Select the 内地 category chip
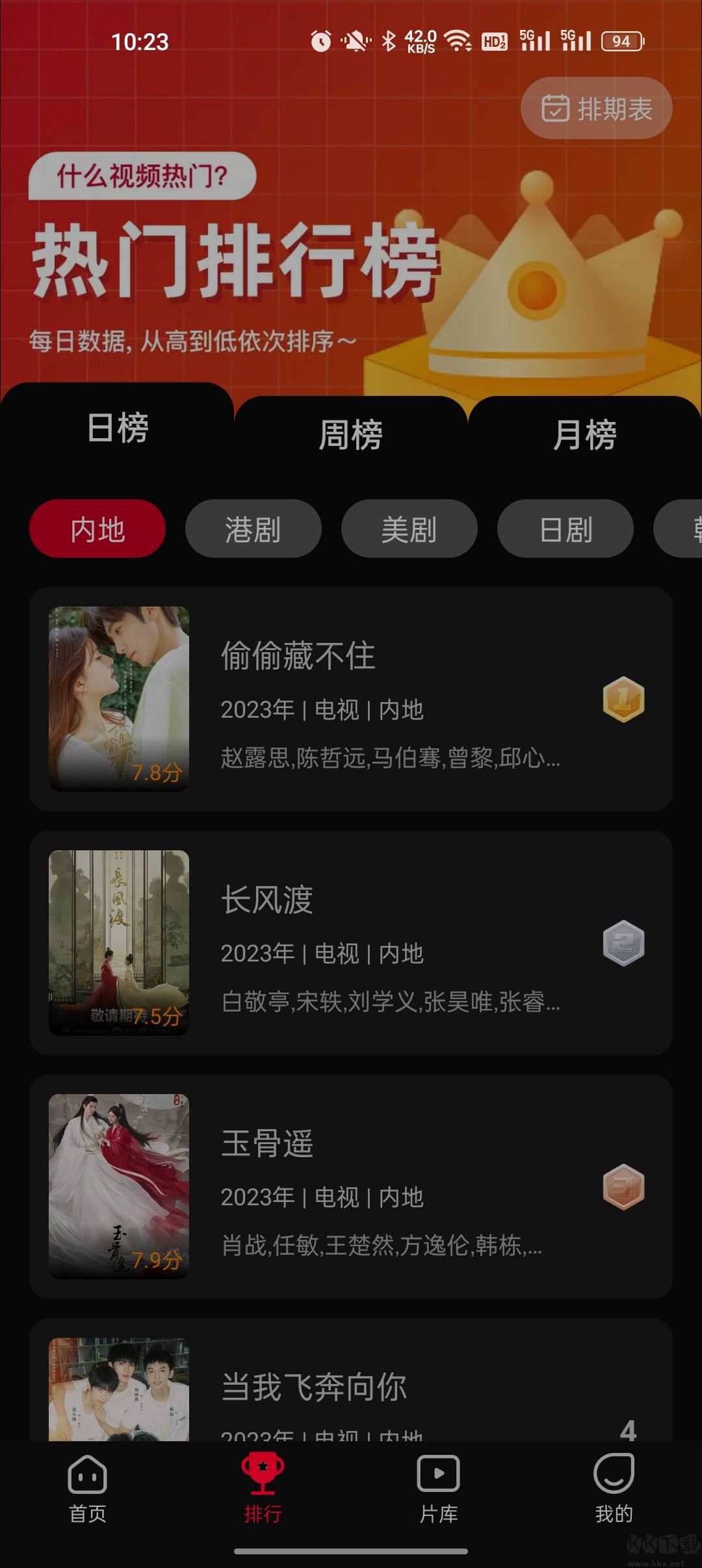Screen dimensions: 702x1568 [x=97, y=529]
